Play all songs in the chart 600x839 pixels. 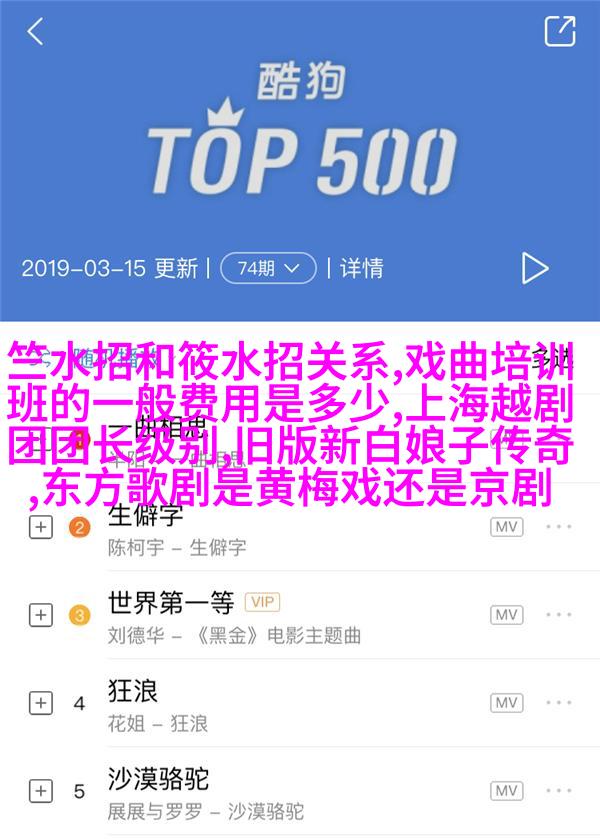coord(535,268)
